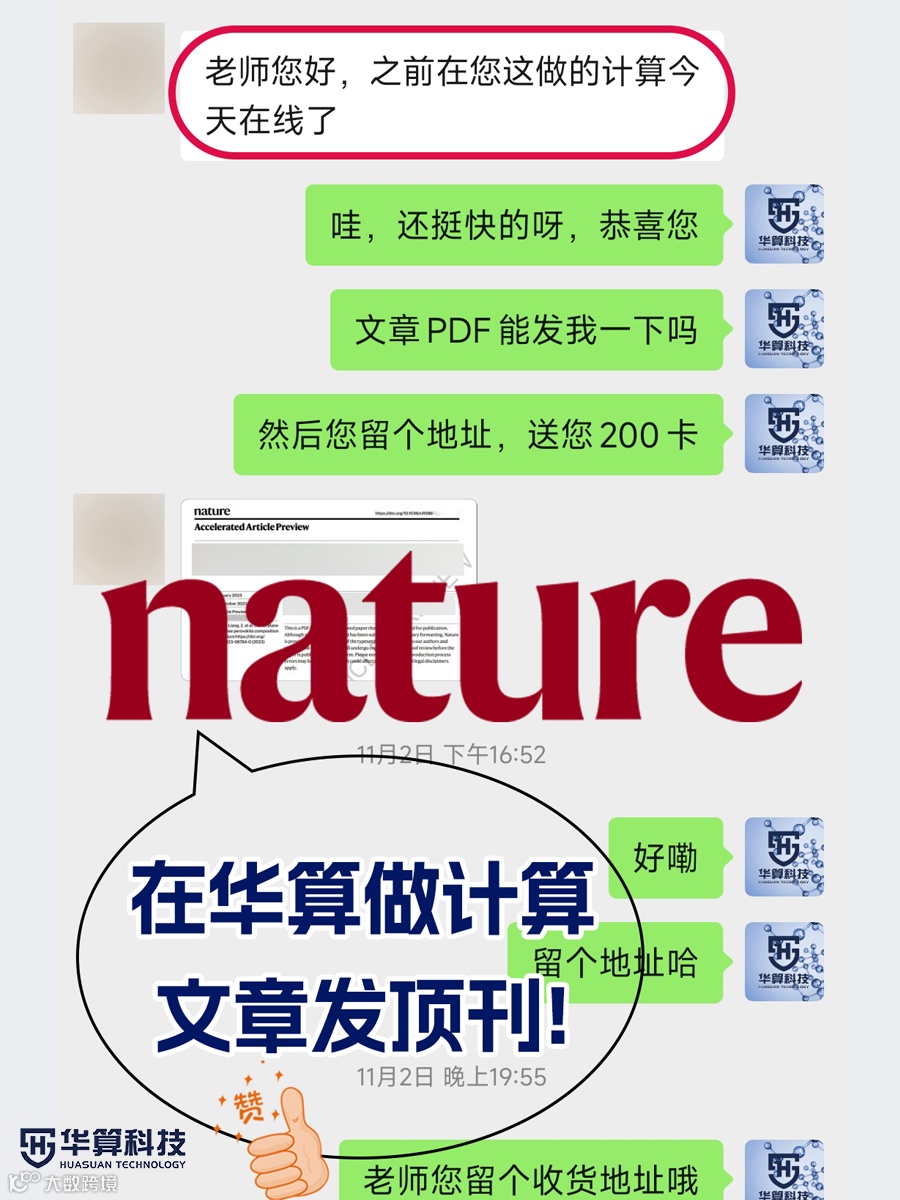This screenshot has height=1200, width=900.
Task: Click the 华算科技 avatar next to "留个地址哈"
Action: pos(786,960)
